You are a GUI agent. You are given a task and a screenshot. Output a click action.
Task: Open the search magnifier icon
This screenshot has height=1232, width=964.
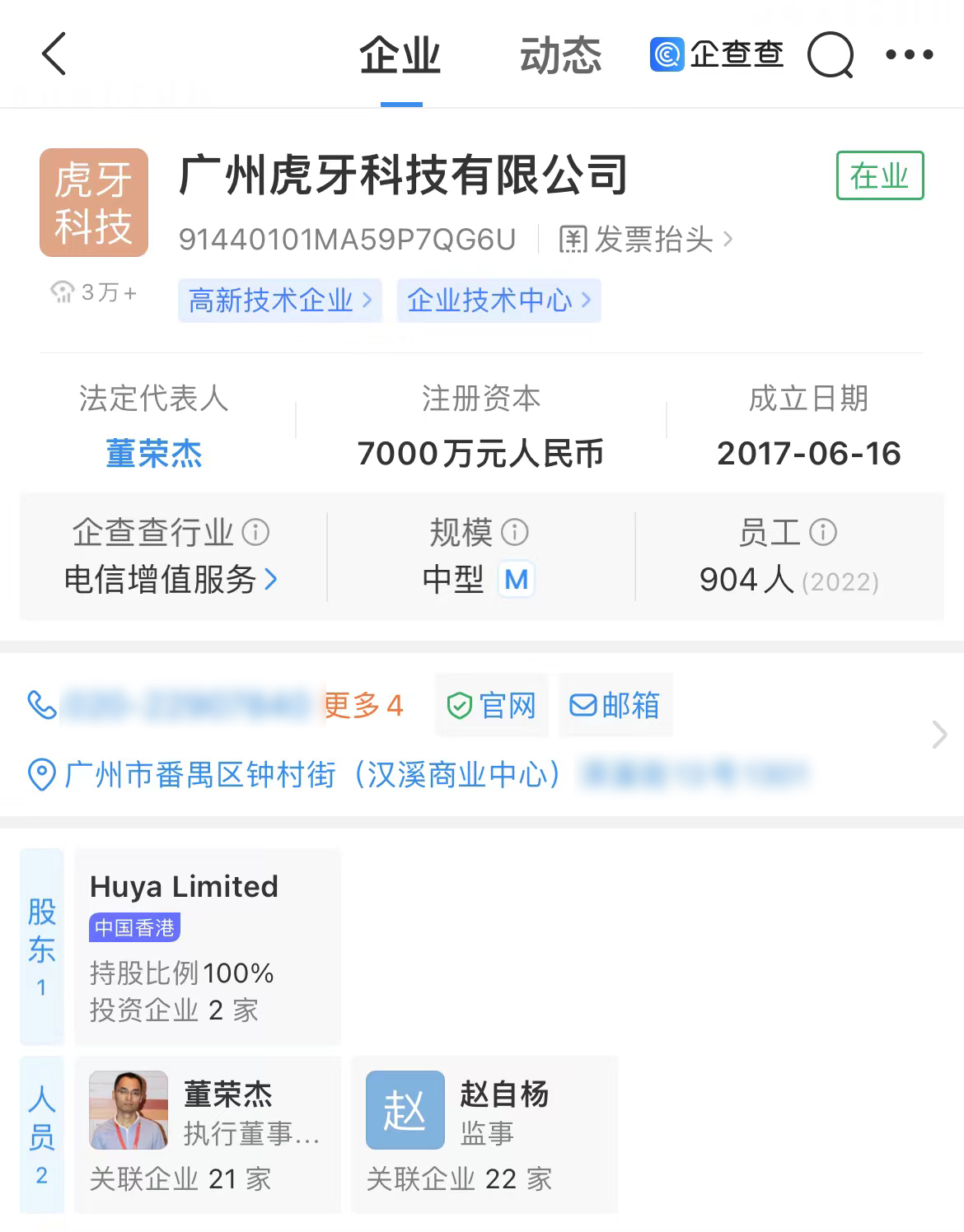tap(830, 55)
